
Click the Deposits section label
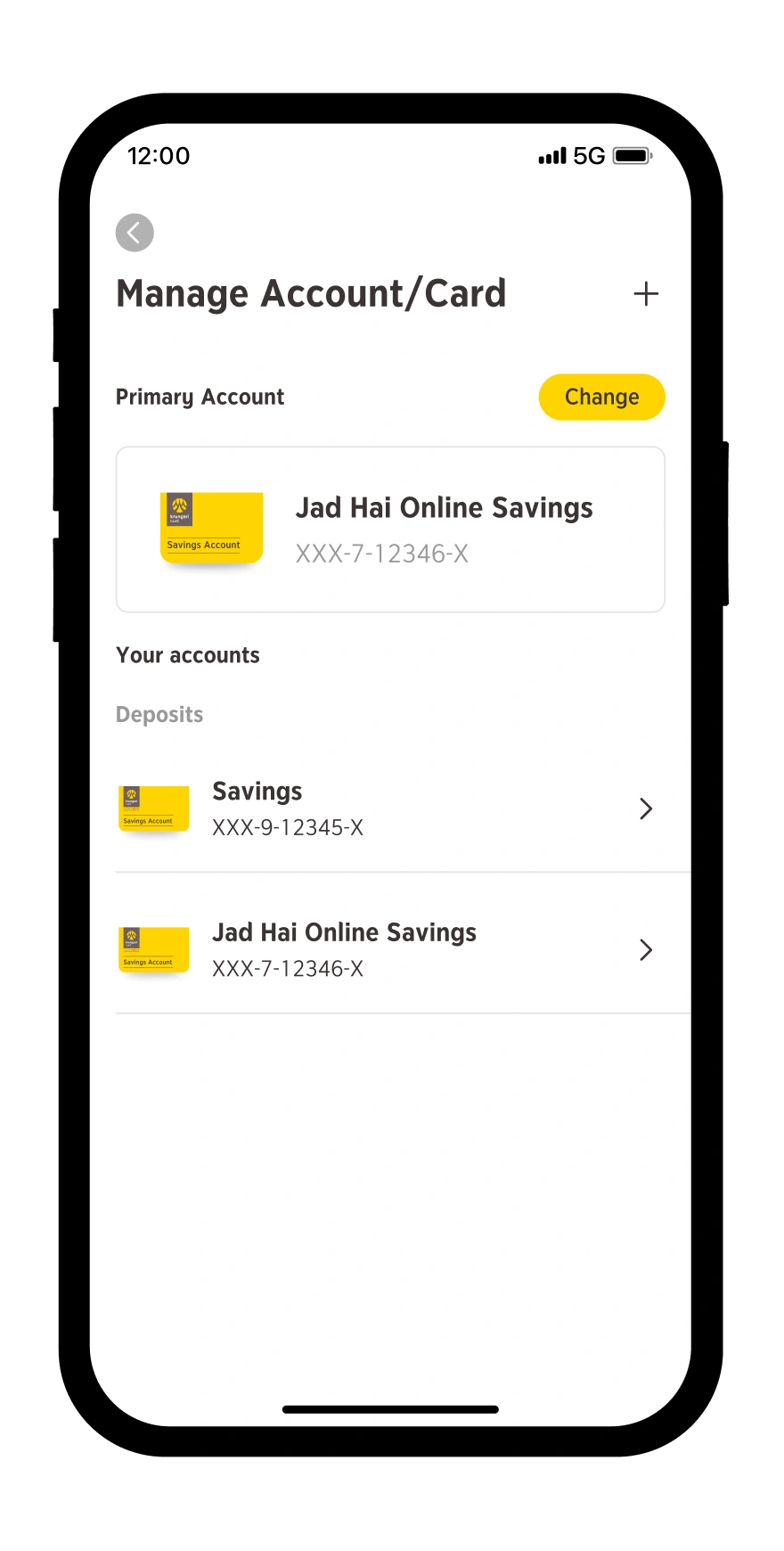pyautogui.click(x=159, y=713)
